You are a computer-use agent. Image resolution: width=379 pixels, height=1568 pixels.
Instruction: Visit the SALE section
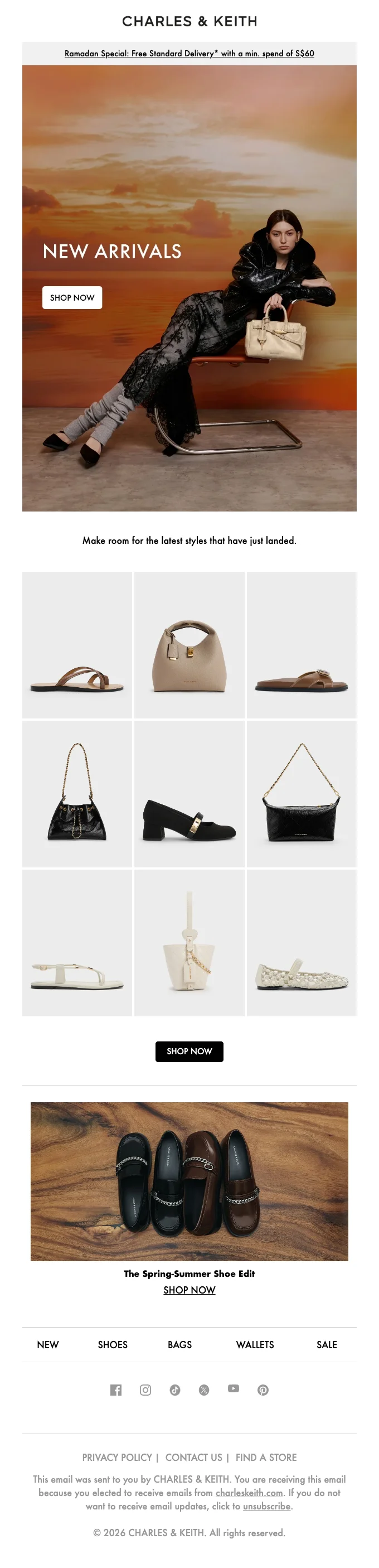[x=327, y=1345]
